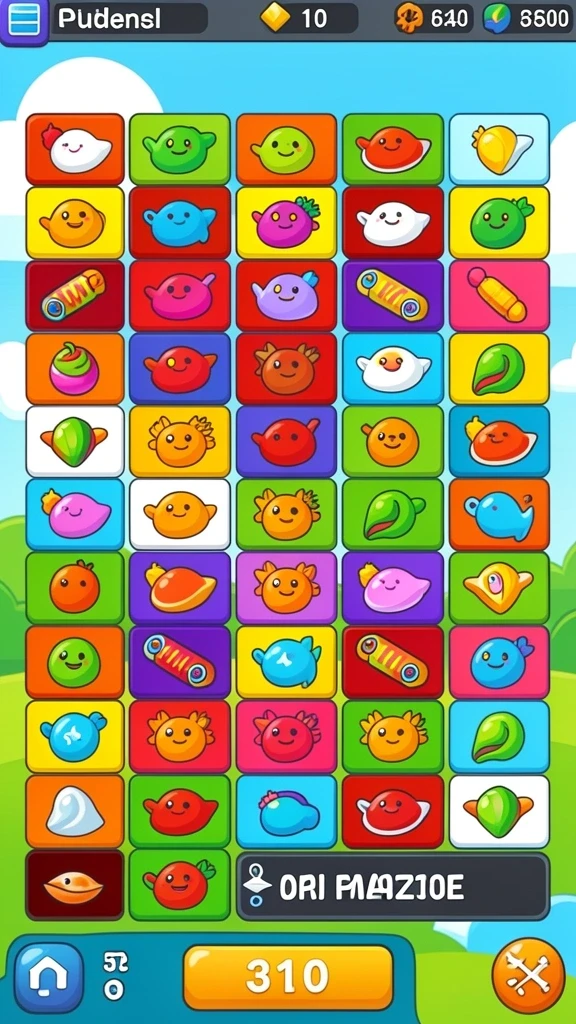
Task: Choose the orange shell on dark brown tile
Action: point(74,885)
